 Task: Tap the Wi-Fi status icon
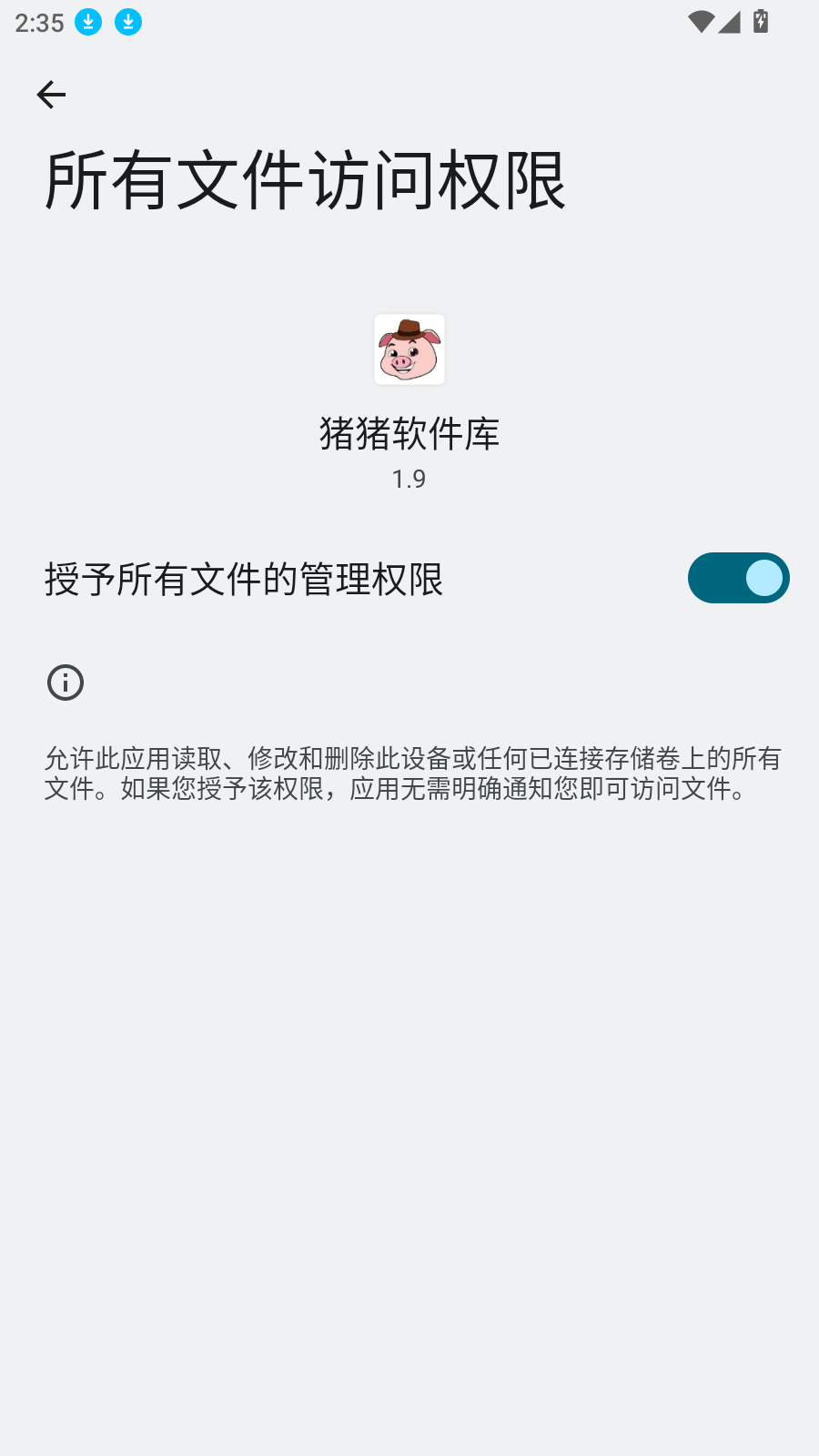pos(699,22)
